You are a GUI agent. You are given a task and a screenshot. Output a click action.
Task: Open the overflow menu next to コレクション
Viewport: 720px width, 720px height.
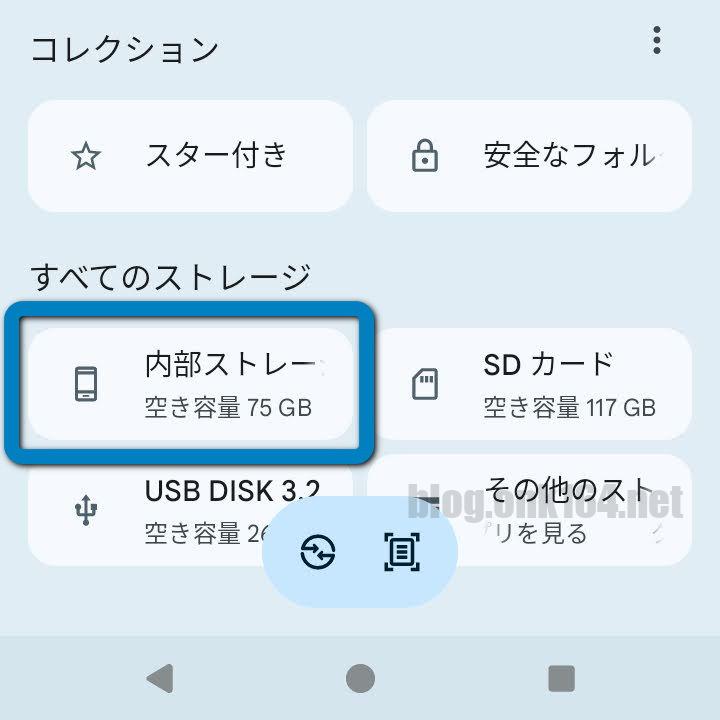pyautogui.click(x=656, y=41)
